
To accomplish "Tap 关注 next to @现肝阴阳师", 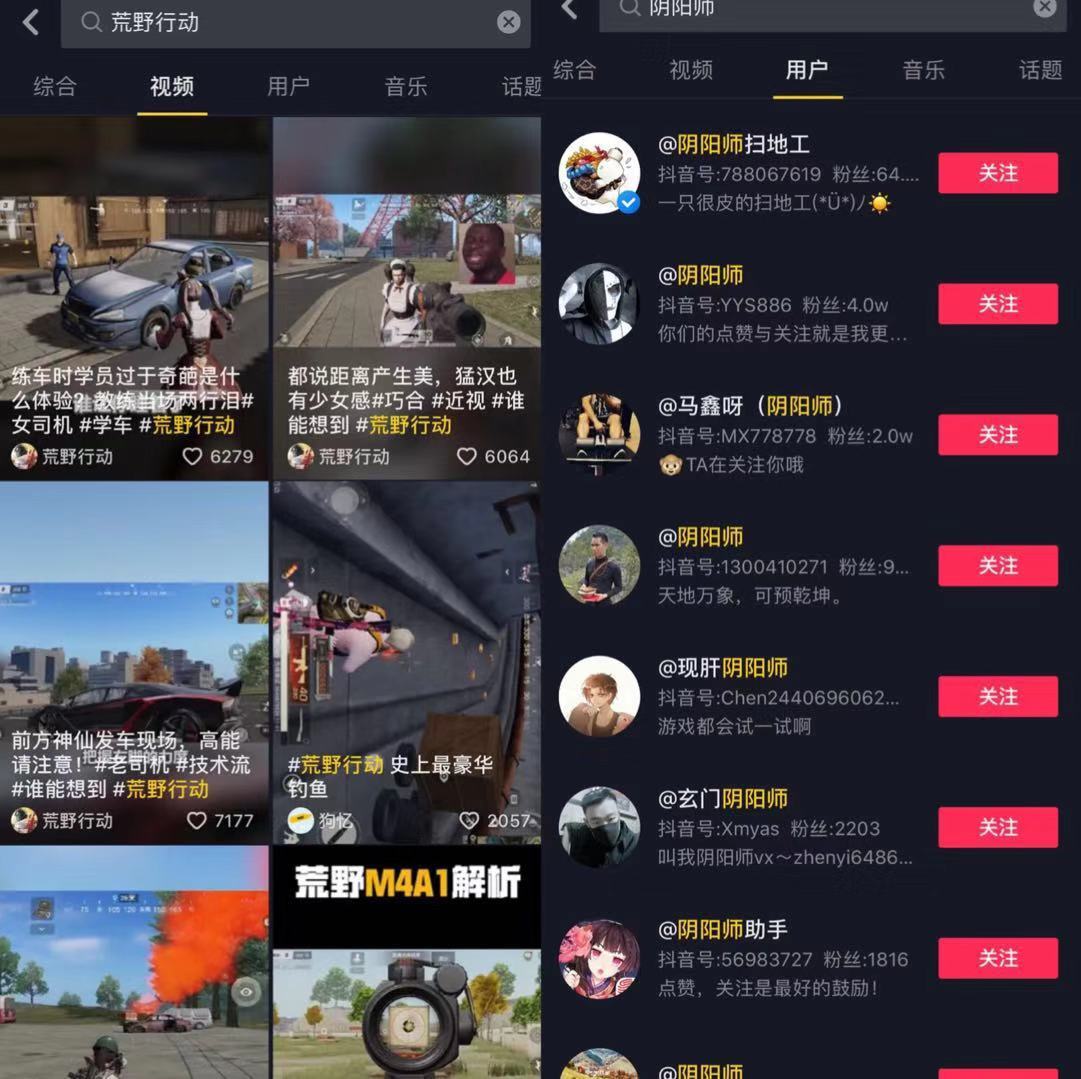I will (x=997, y=697).
